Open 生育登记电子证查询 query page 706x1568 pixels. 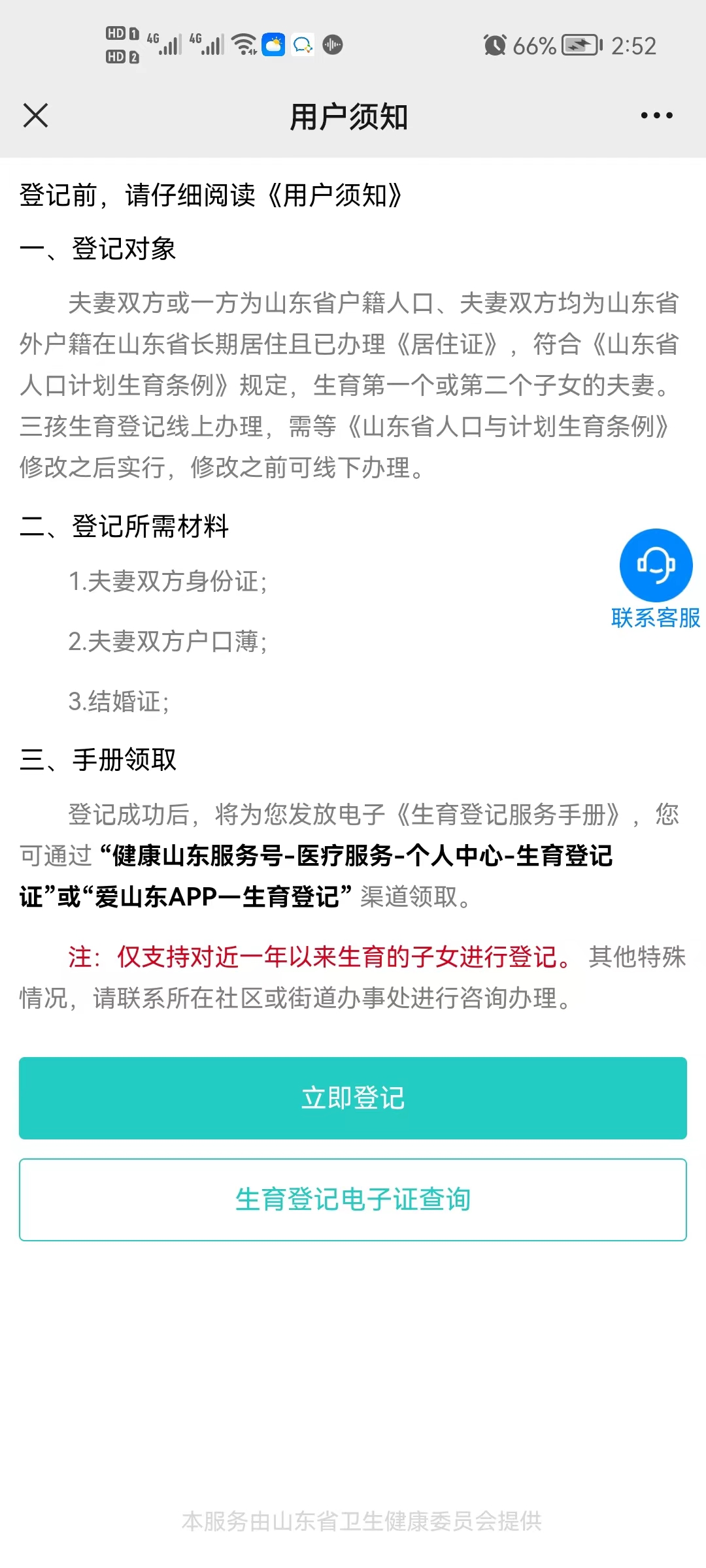353,1199
